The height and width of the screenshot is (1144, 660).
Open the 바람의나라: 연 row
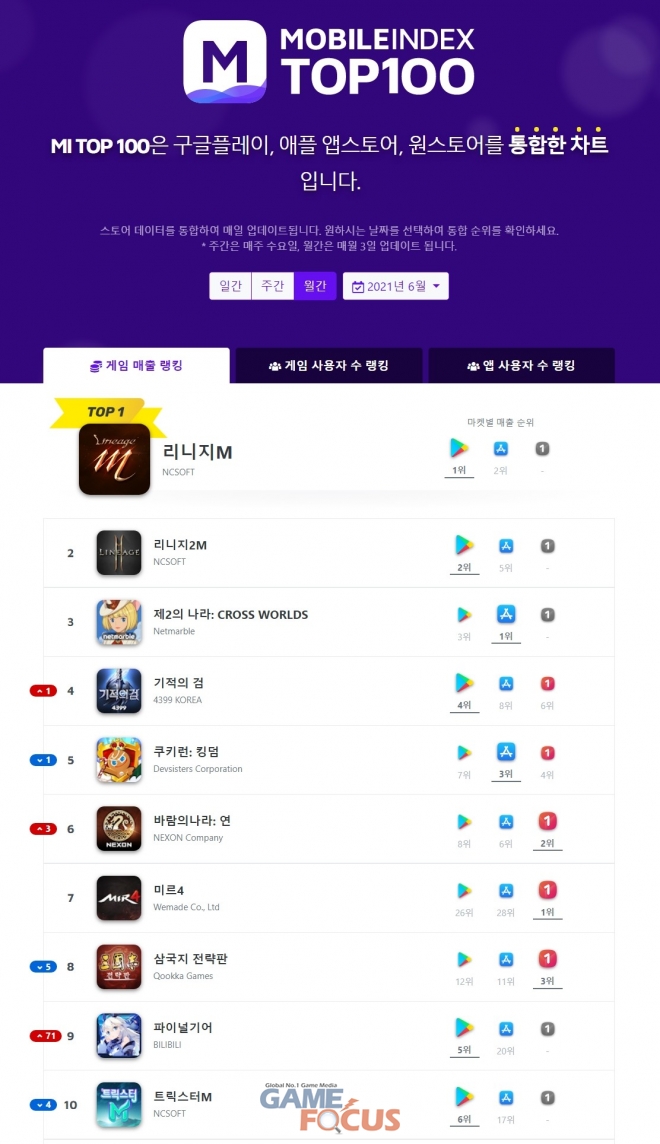point(192,821)
